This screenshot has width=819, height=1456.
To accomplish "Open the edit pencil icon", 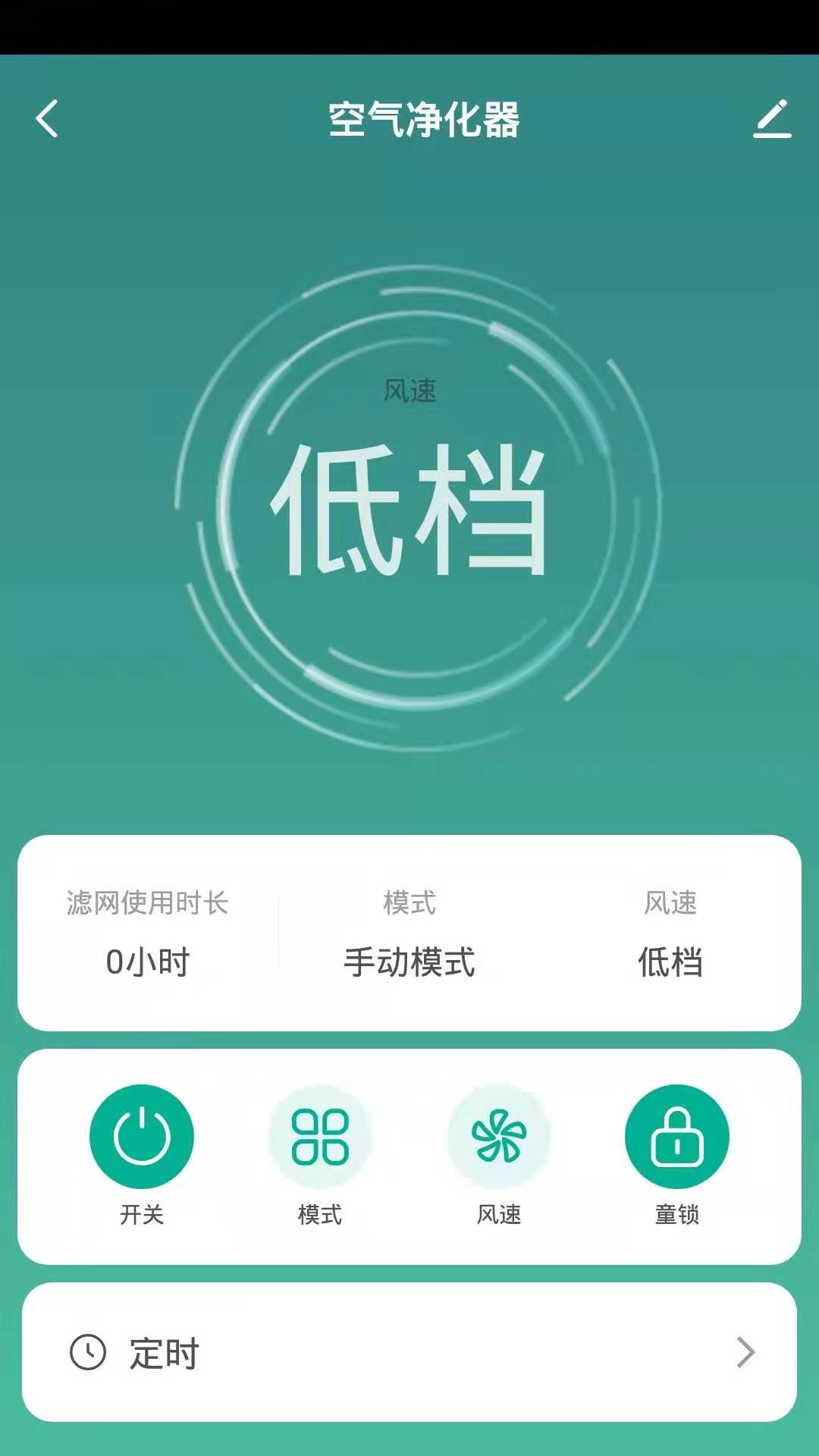I will (772, 119).
